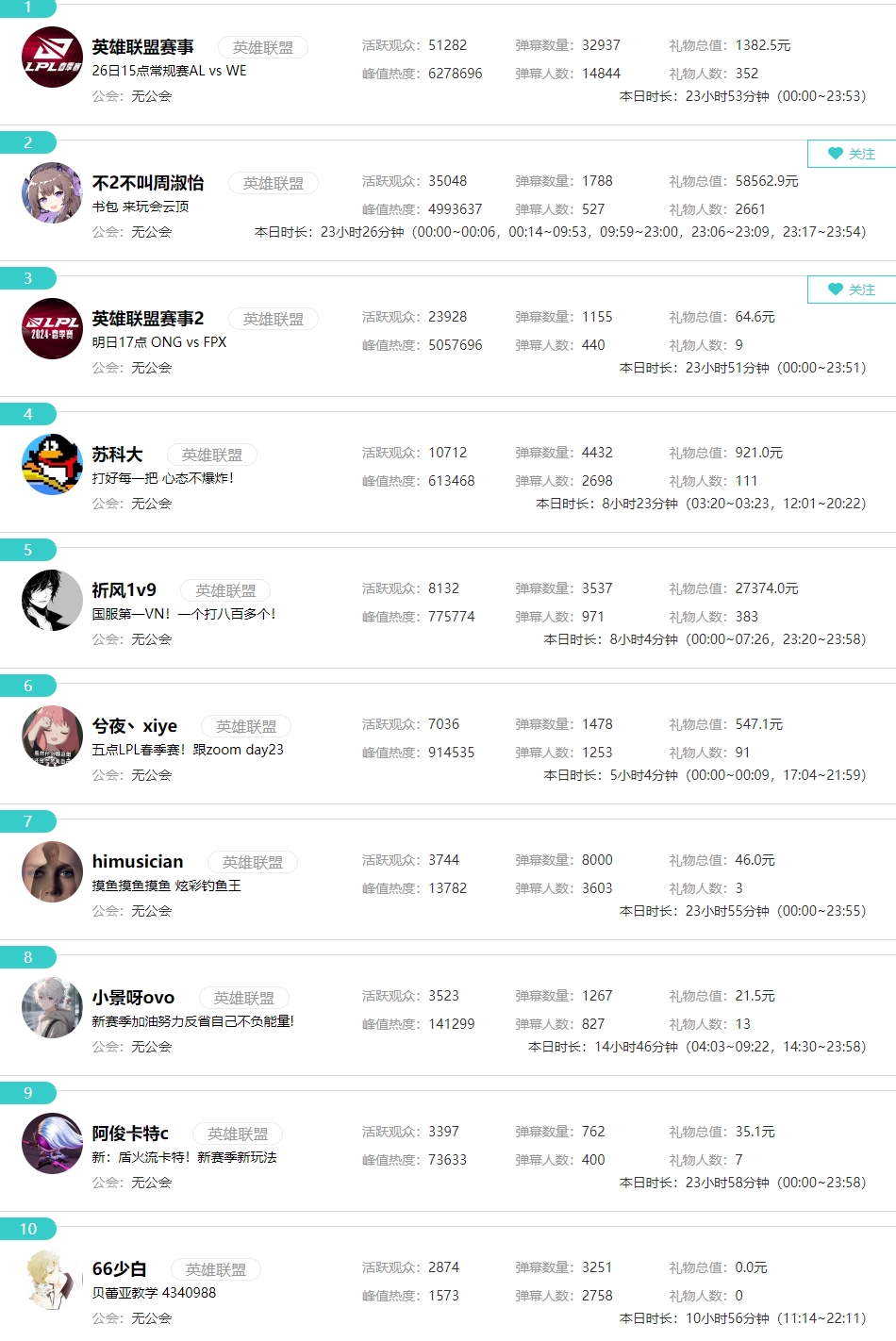Open 兮夜丶xiye streamer entry
Viewport: 896px width, 1341px height.
[x=134, y=726]
